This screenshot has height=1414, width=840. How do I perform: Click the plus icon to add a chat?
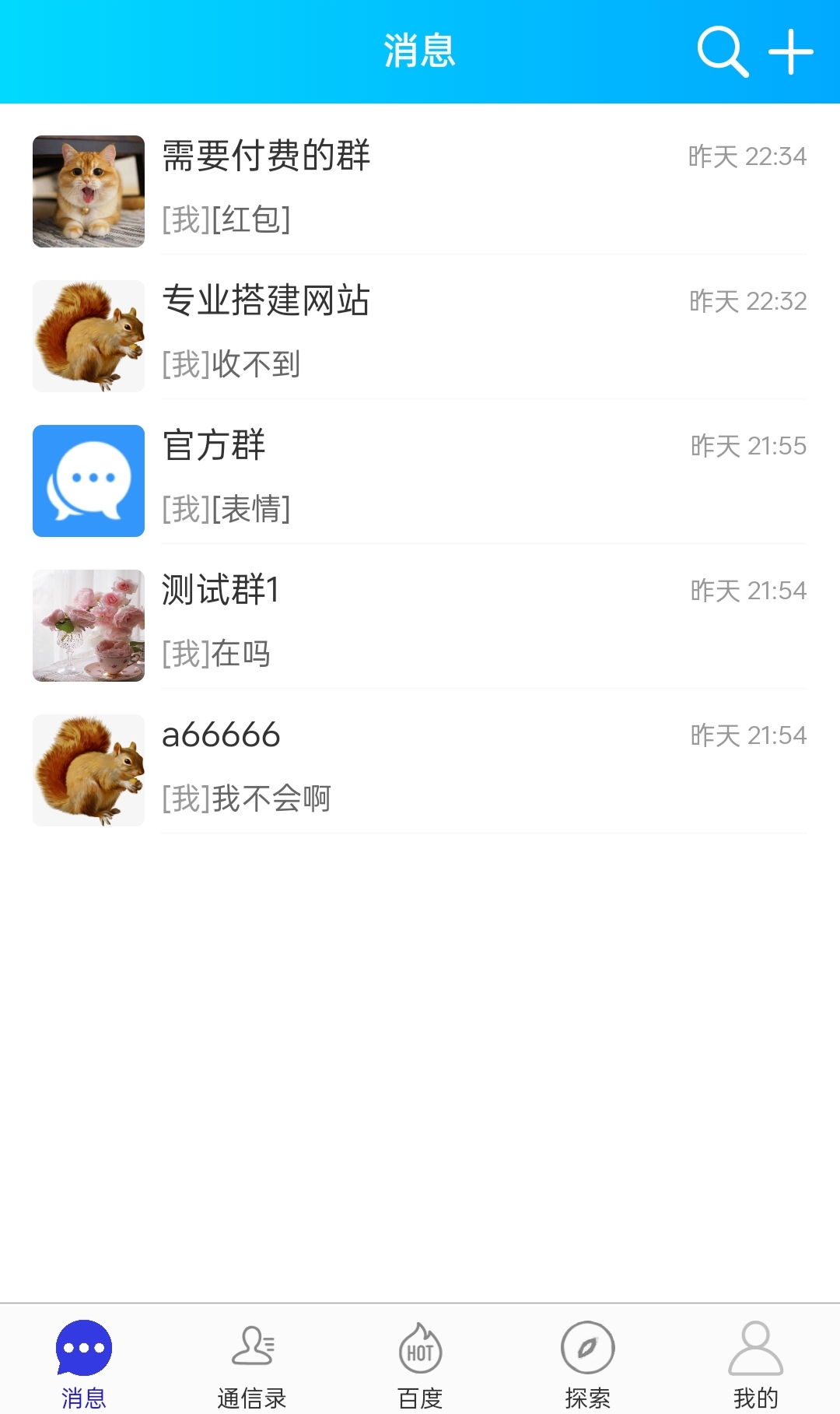pos(789,53)
